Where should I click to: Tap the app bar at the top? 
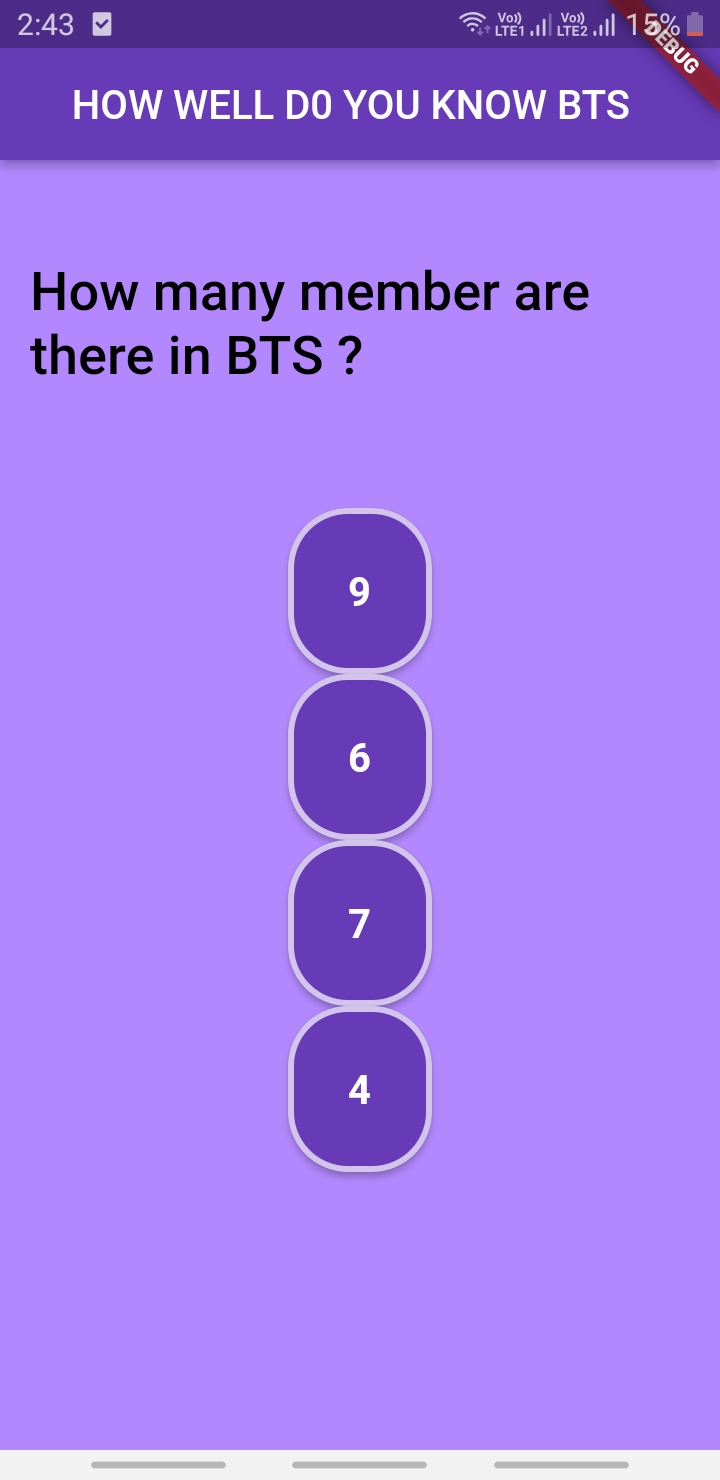coord(360,105)
